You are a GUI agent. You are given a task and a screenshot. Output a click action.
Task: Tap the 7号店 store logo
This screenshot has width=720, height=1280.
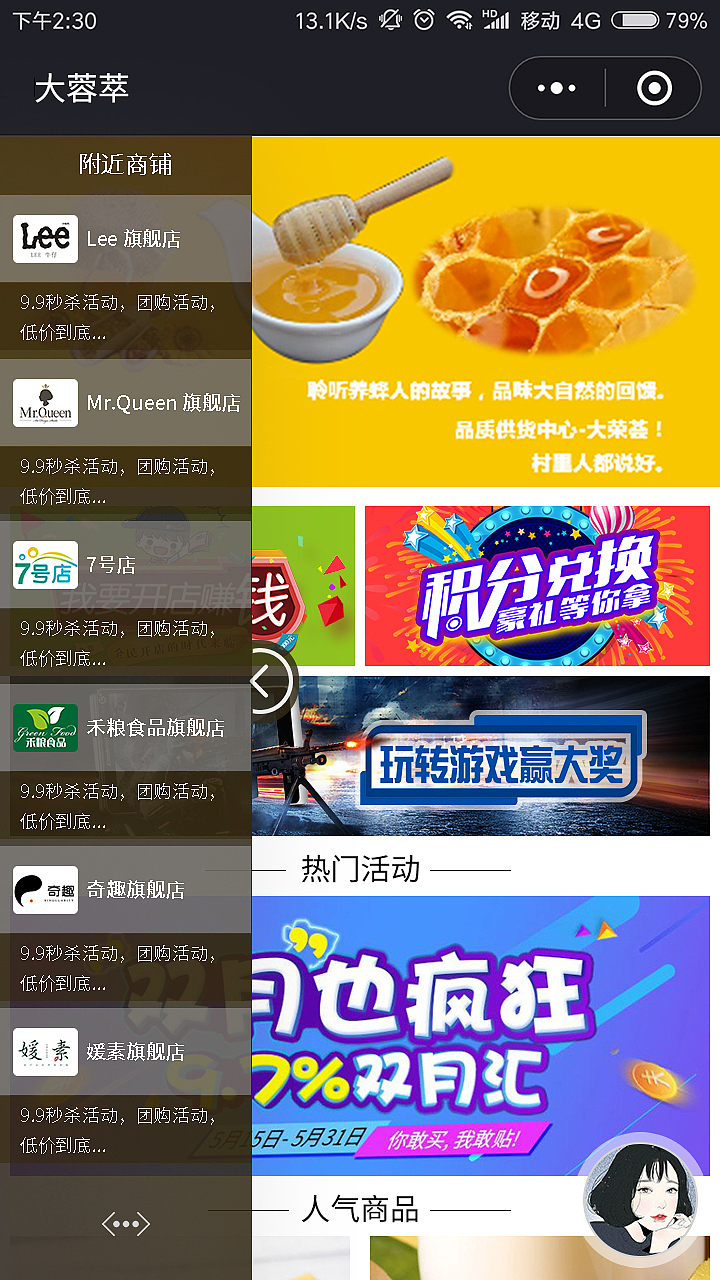44,564
